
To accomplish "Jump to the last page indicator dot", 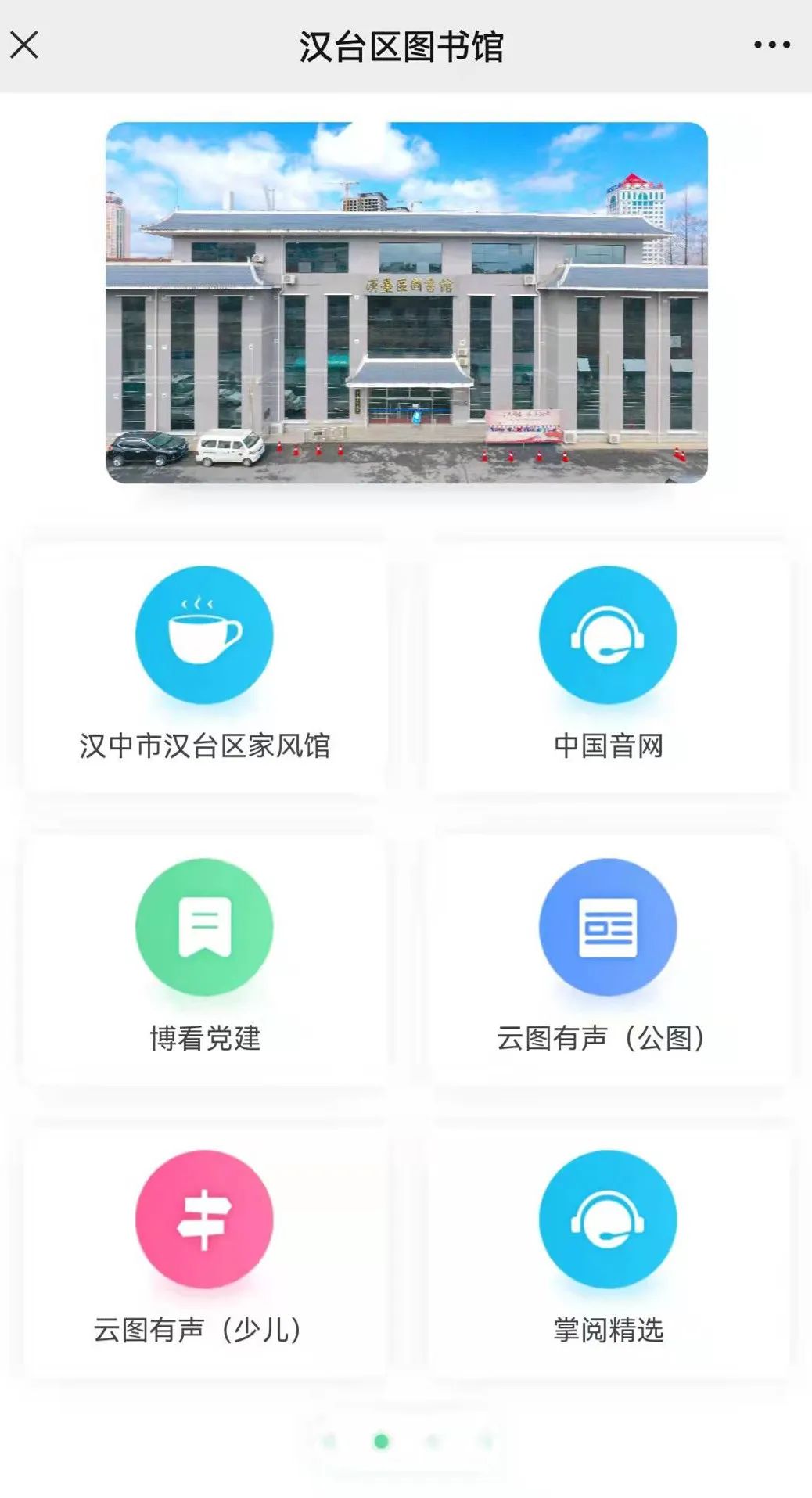I will [485, 1441].
